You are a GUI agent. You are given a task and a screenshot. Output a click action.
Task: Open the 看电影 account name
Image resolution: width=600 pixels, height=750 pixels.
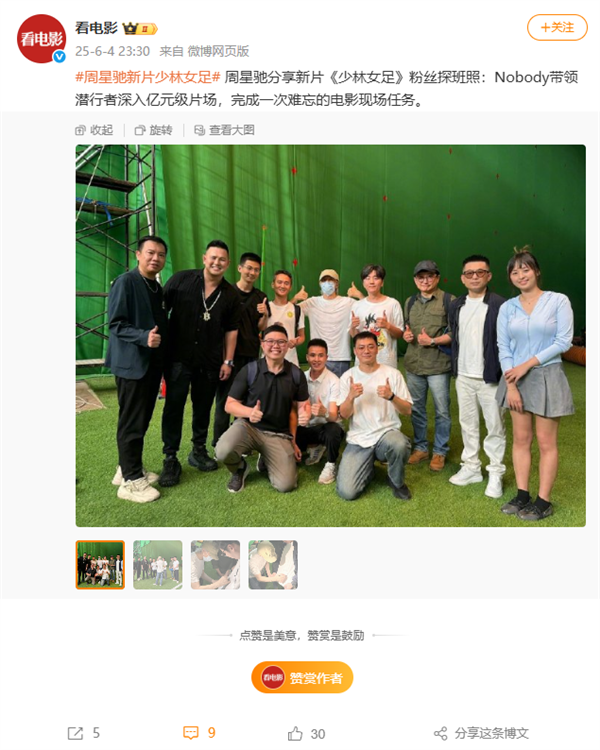pos(96,28)
